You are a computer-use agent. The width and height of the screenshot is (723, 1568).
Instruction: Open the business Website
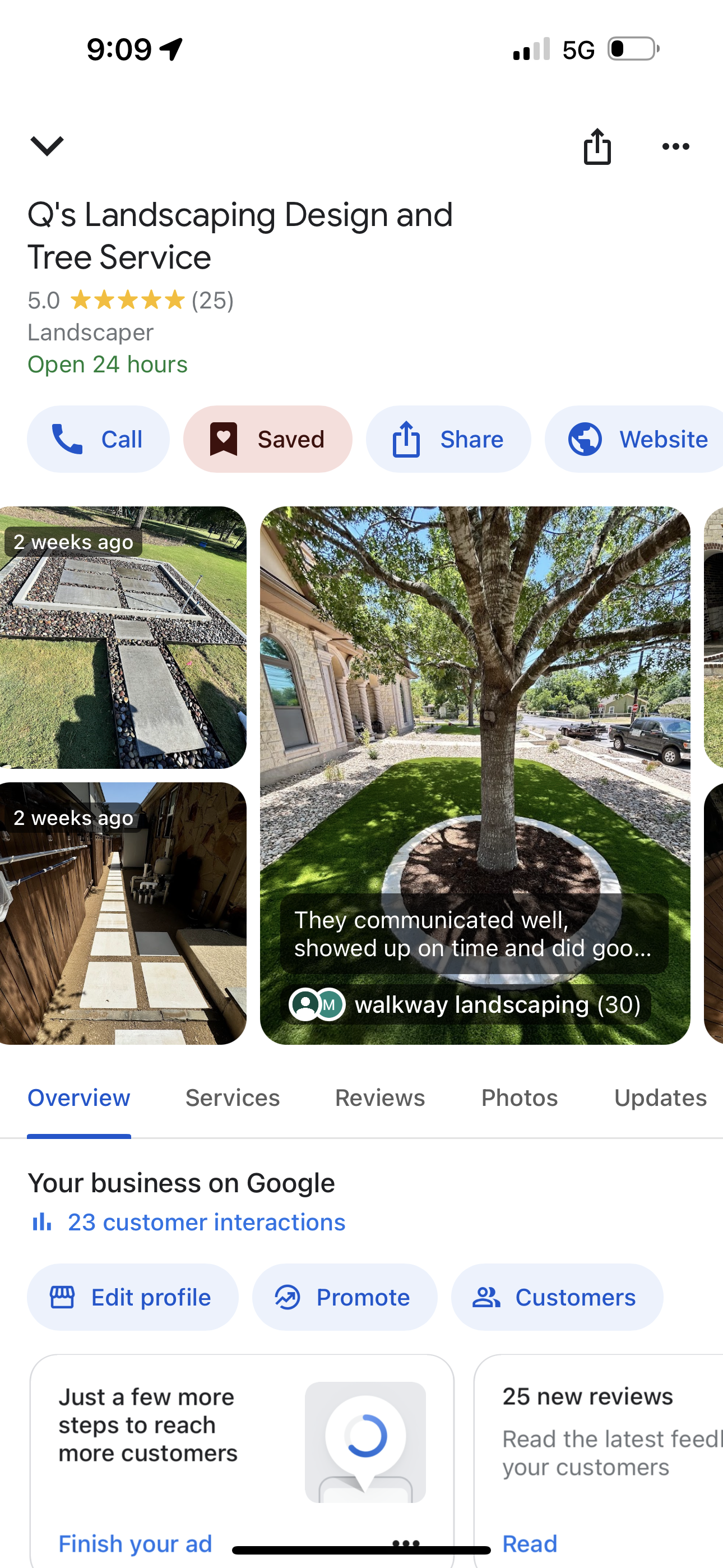637,440
